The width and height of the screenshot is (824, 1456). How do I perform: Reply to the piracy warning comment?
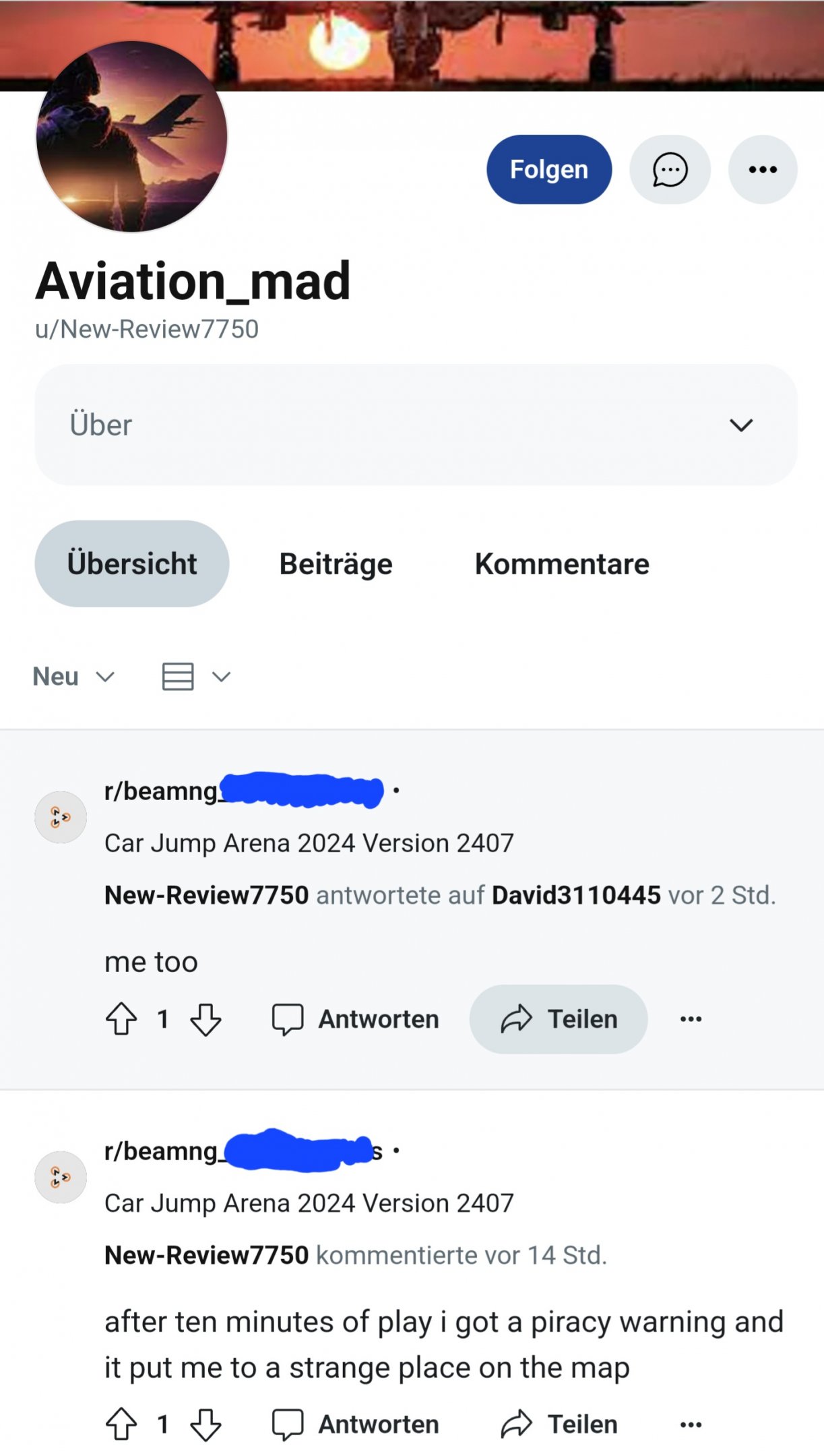[x=355, y=1424]
